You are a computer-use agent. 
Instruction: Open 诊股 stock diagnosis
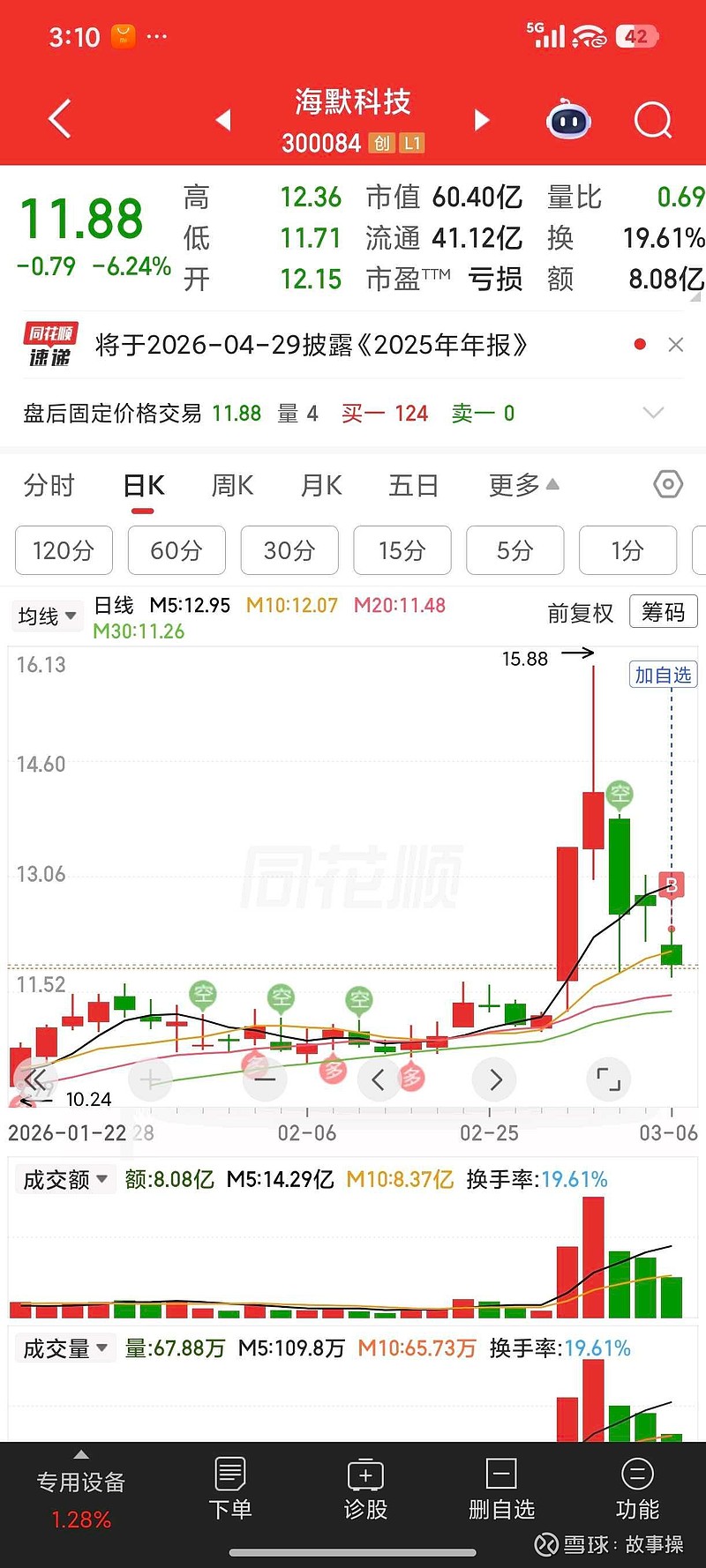point(365,1490)
